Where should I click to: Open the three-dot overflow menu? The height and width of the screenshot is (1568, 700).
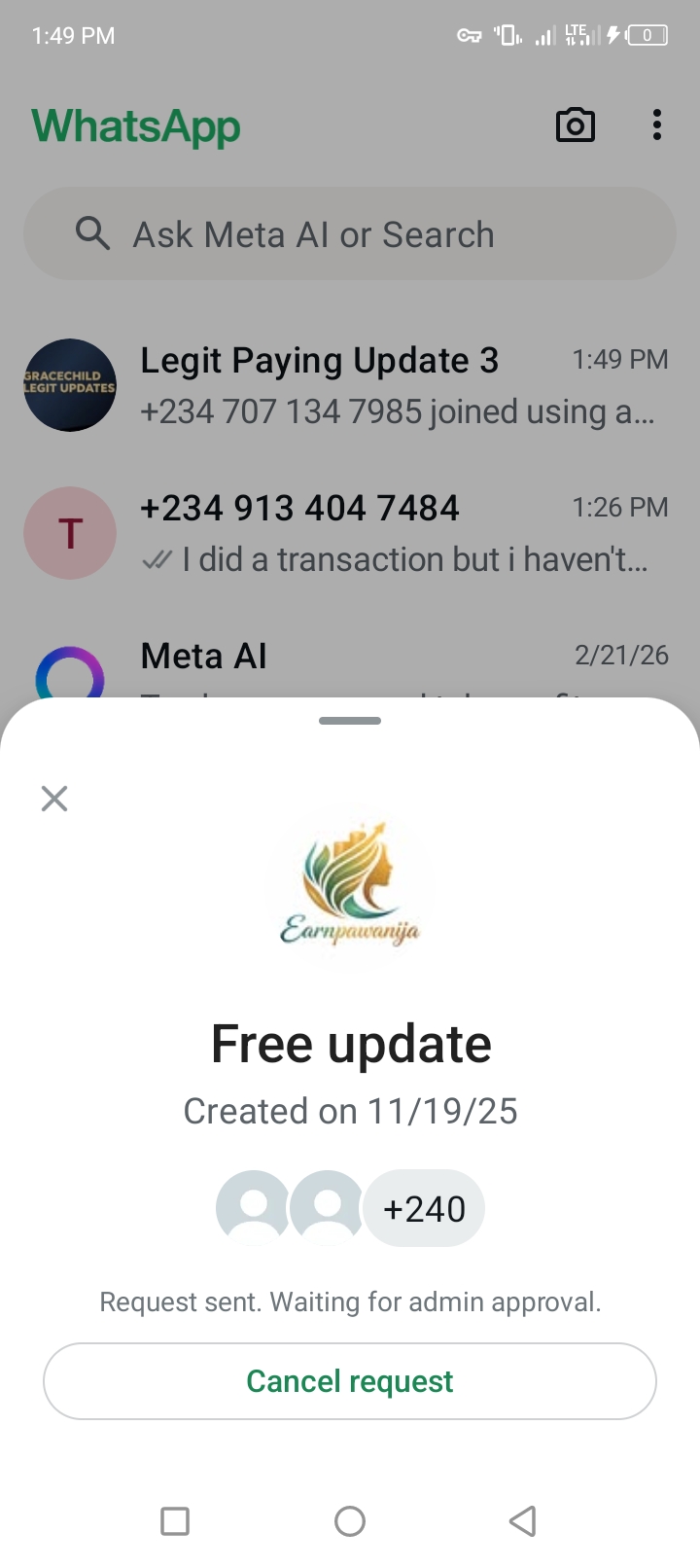tap(657, 125)
